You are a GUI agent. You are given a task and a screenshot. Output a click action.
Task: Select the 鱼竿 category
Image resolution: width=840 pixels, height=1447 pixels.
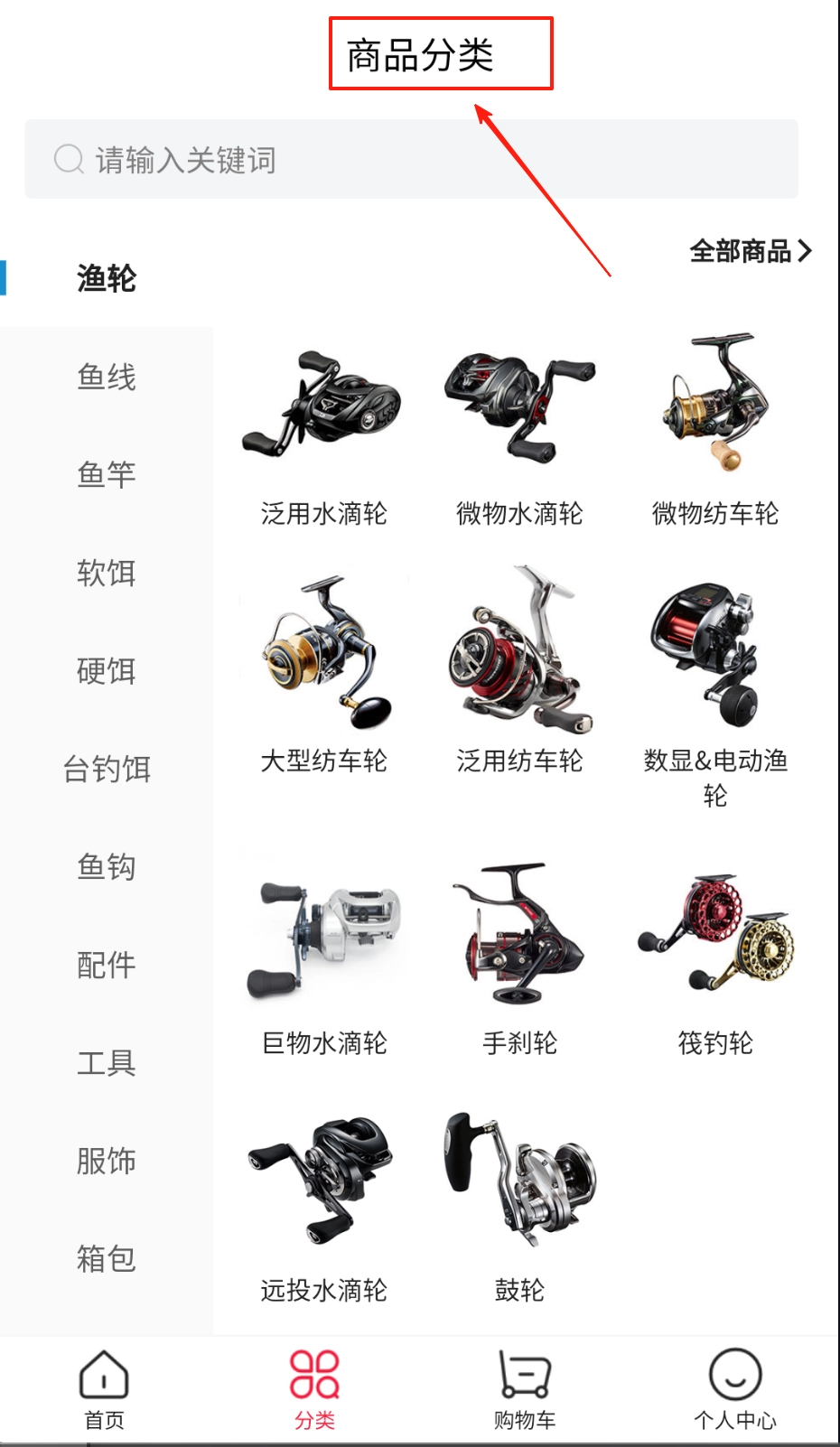pos(107,474)
